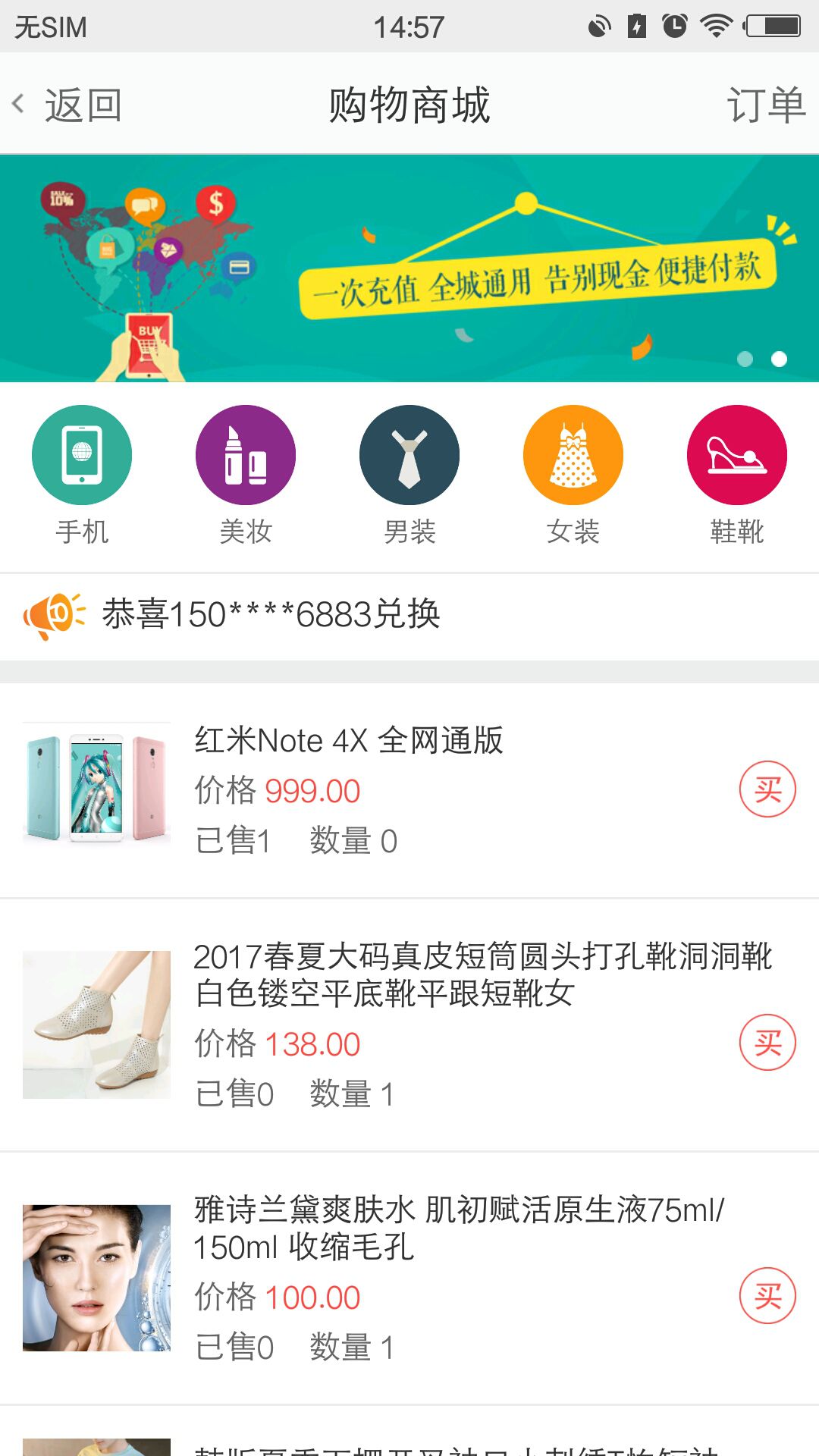Open the 女装 dress category icon
The width and height of the screenshot is (819, 1456).
tap(573, 454)
